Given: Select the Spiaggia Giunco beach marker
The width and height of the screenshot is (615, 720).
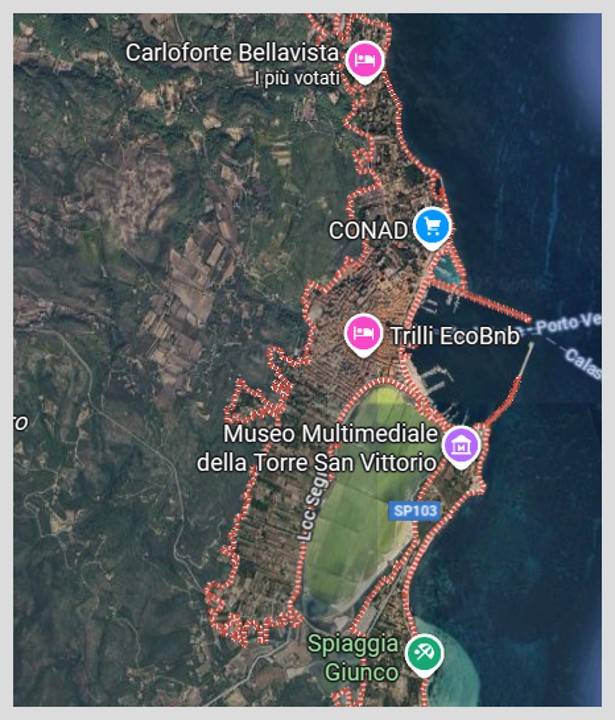Looking at the screenshot, I should coord(425,655).
